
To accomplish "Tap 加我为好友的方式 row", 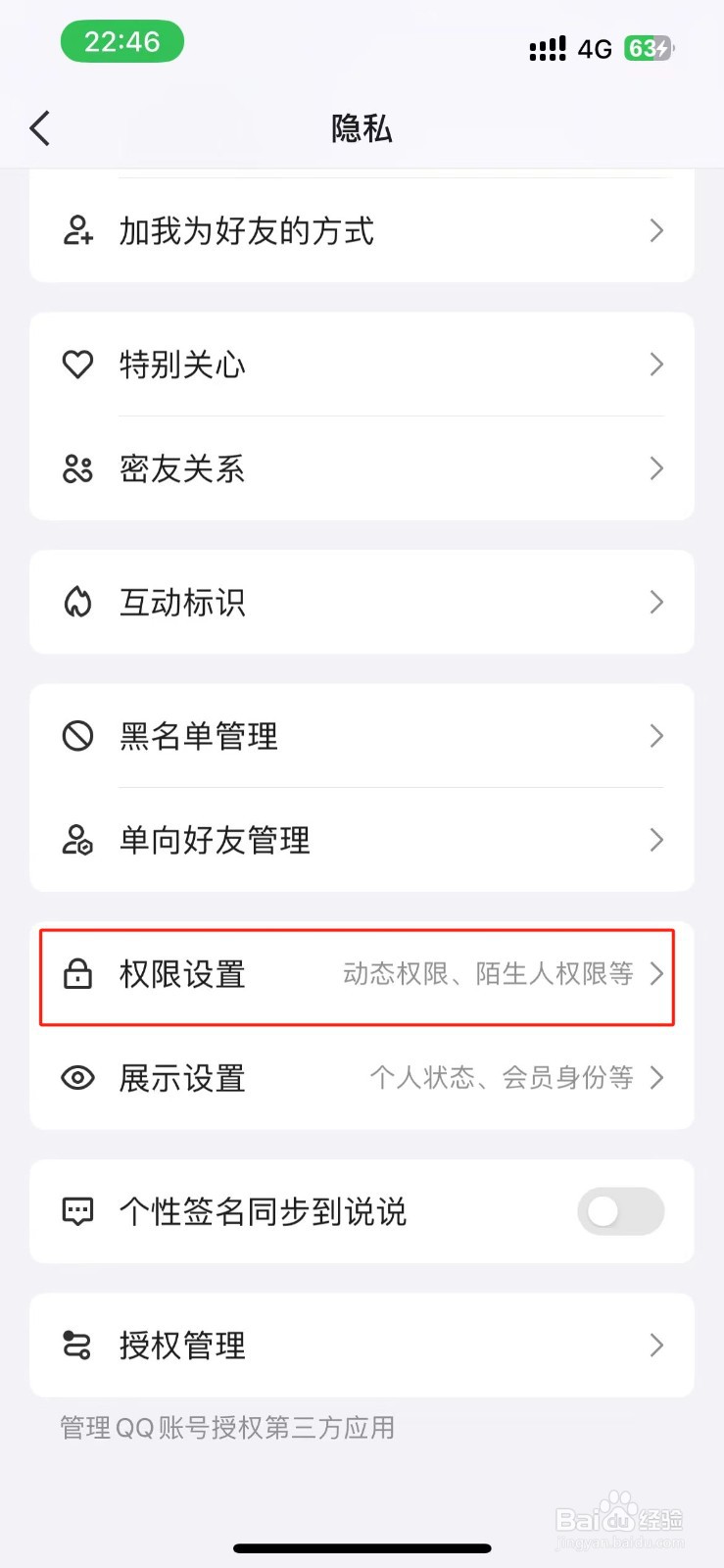I will tap(362, 230).
